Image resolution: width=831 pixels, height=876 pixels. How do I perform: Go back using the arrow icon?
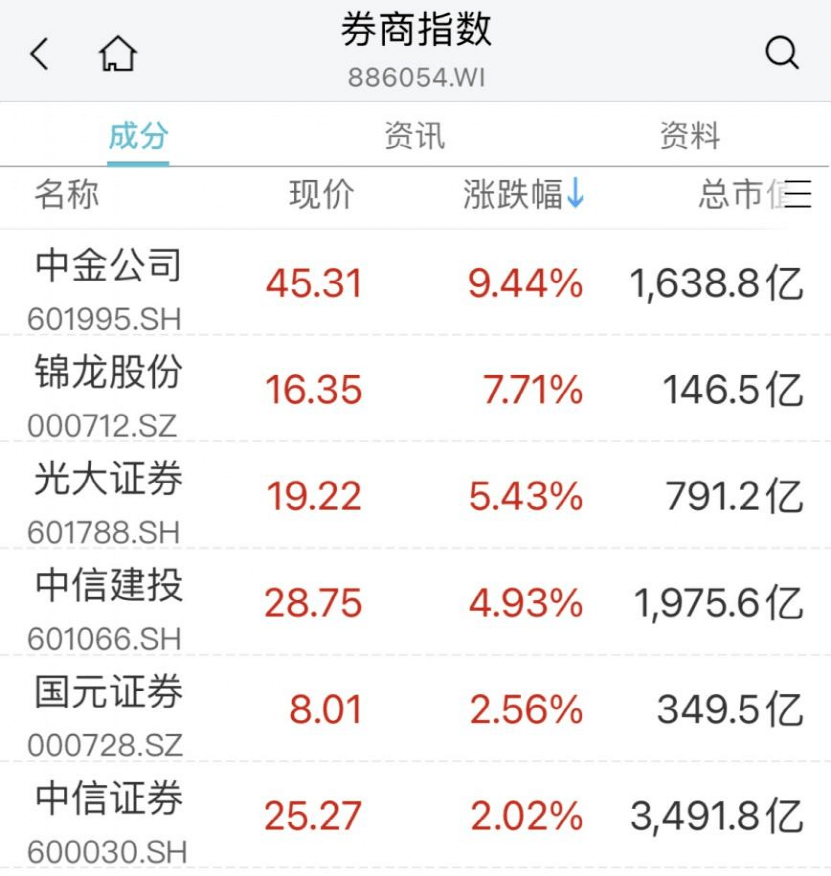[40, 54]
